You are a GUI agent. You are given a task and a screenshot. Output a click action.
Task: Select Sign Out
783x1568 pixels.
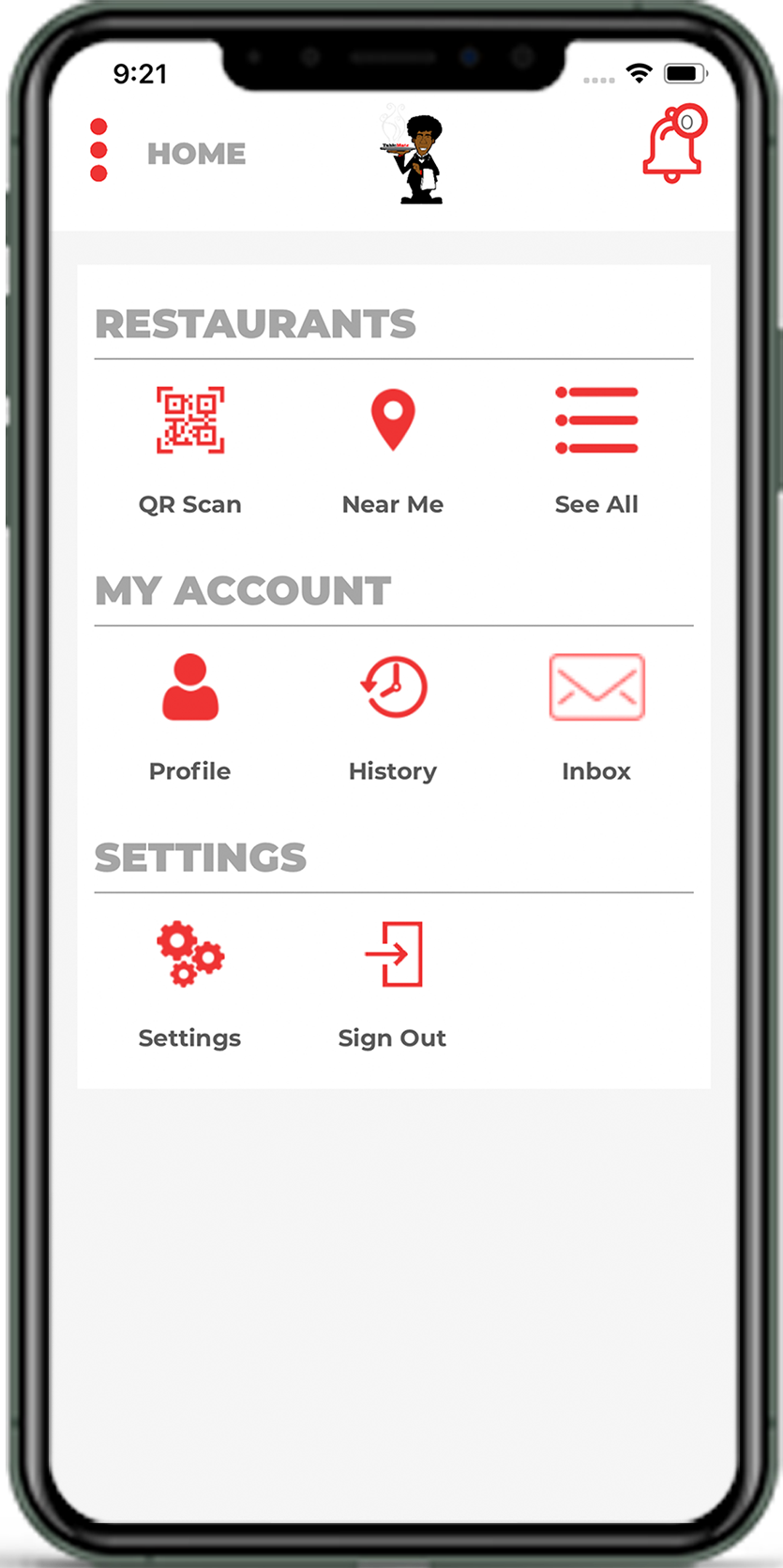394,956
